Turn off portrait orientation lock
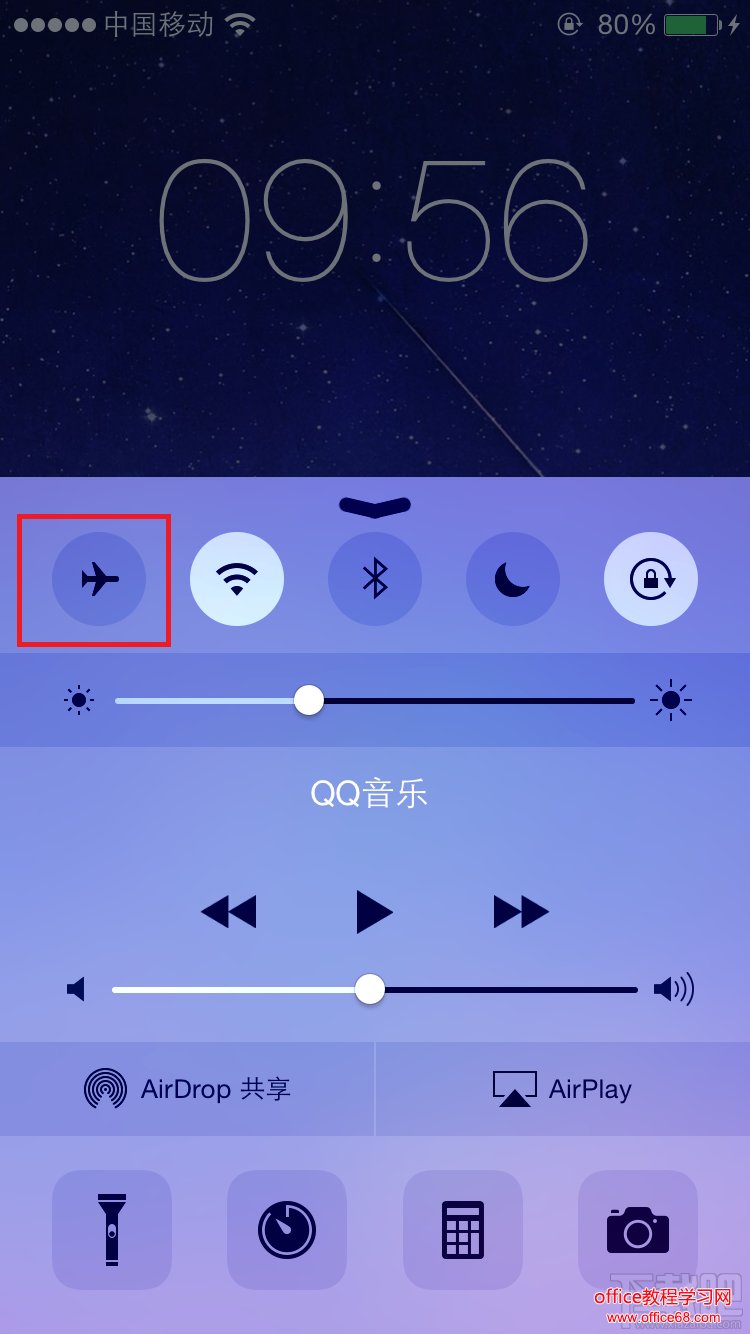 tap(651, 579)
